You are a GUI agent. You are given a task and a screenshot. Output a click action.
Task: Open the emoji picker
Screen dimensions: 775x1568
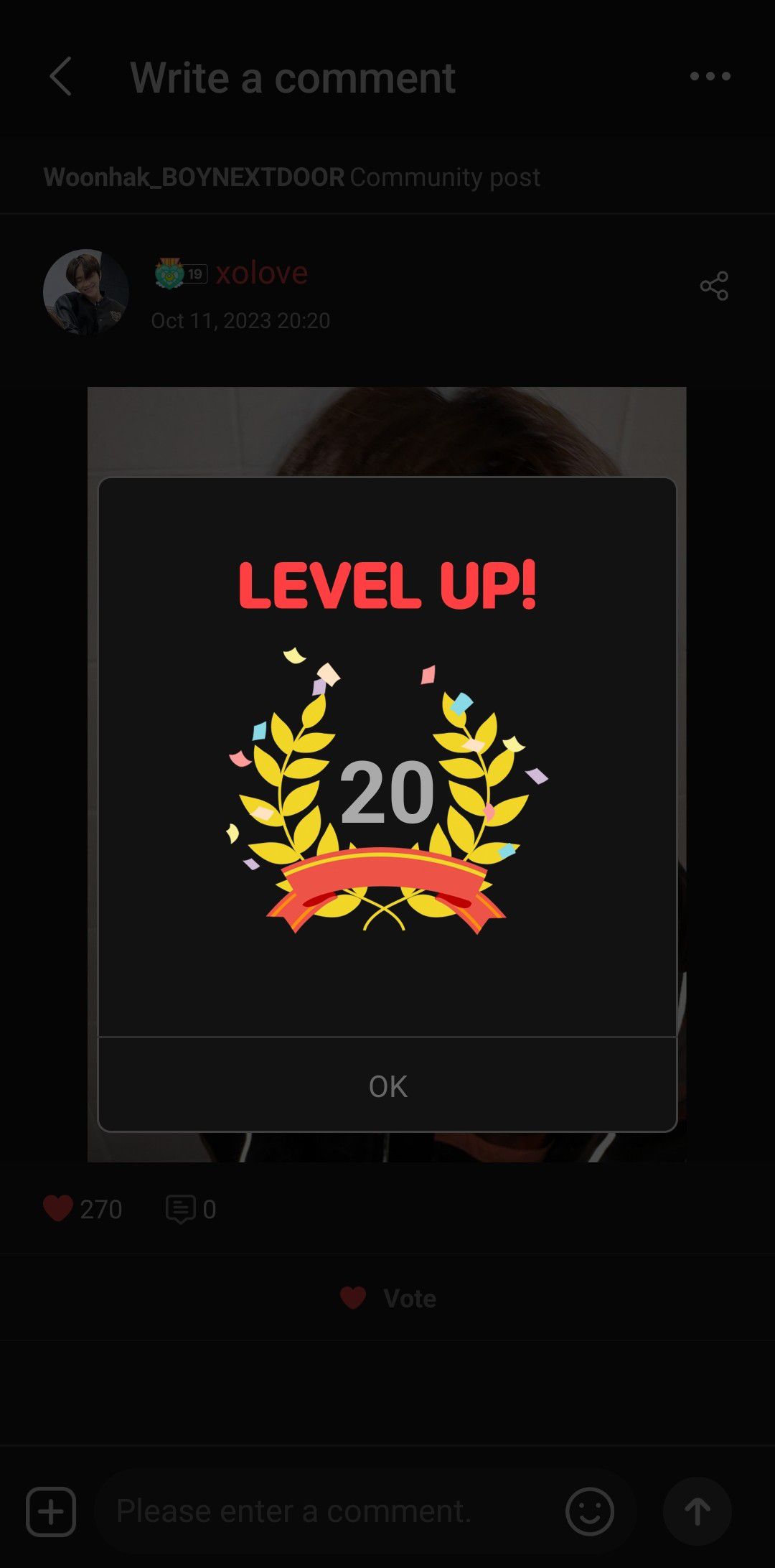click(x=589, y=1511)
